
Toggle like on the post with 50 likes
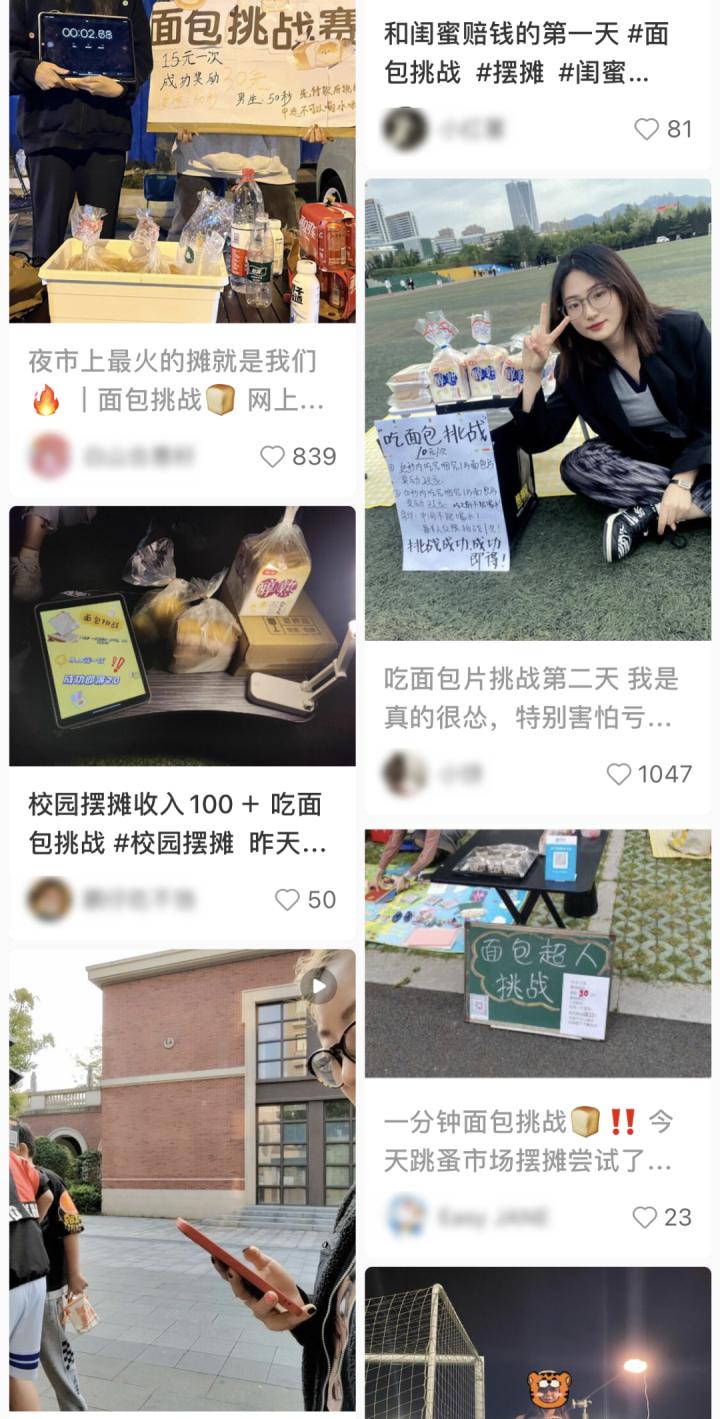point(286,899)
